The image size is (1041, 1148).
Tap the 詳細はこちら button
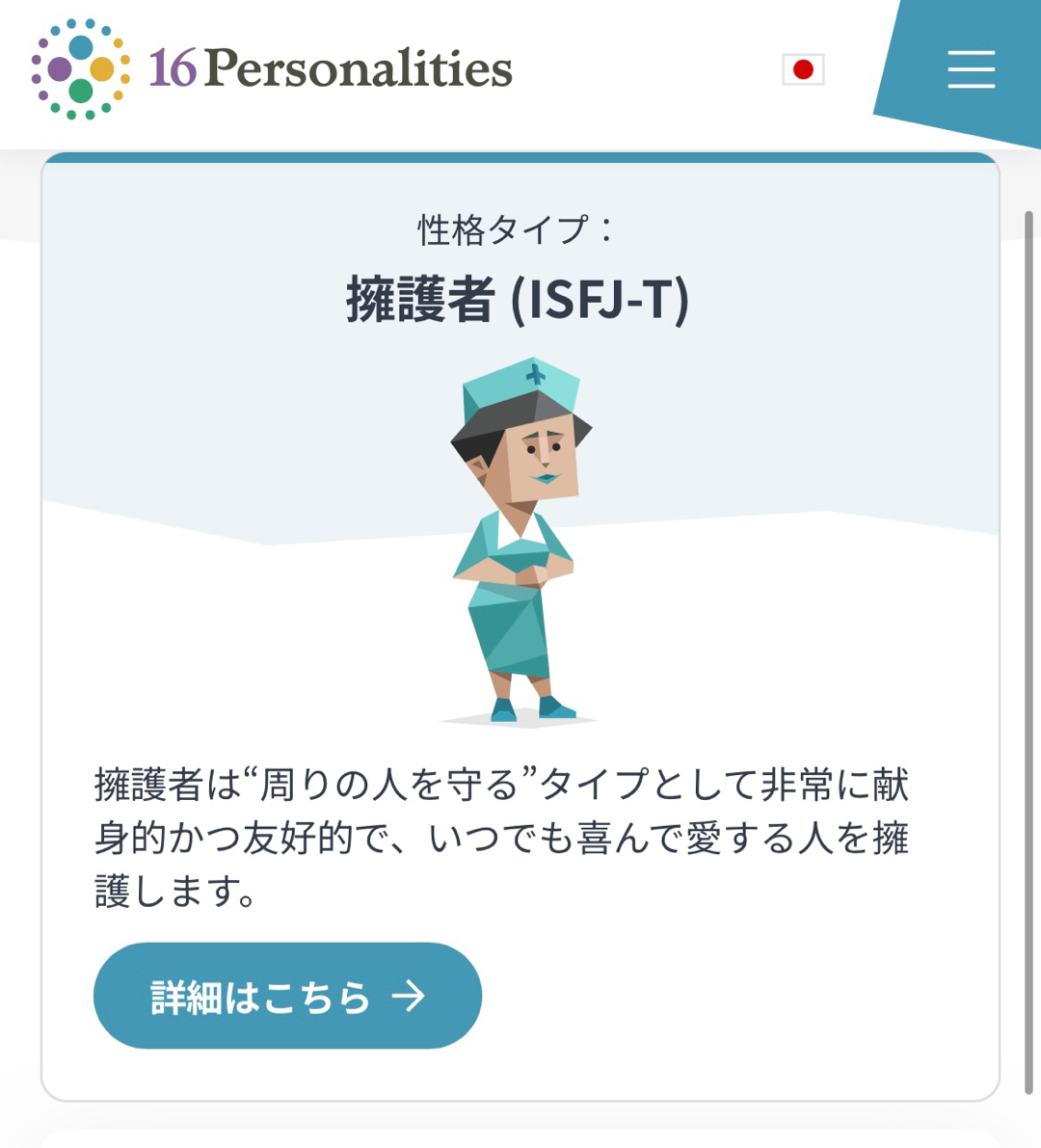coord(287,996)
